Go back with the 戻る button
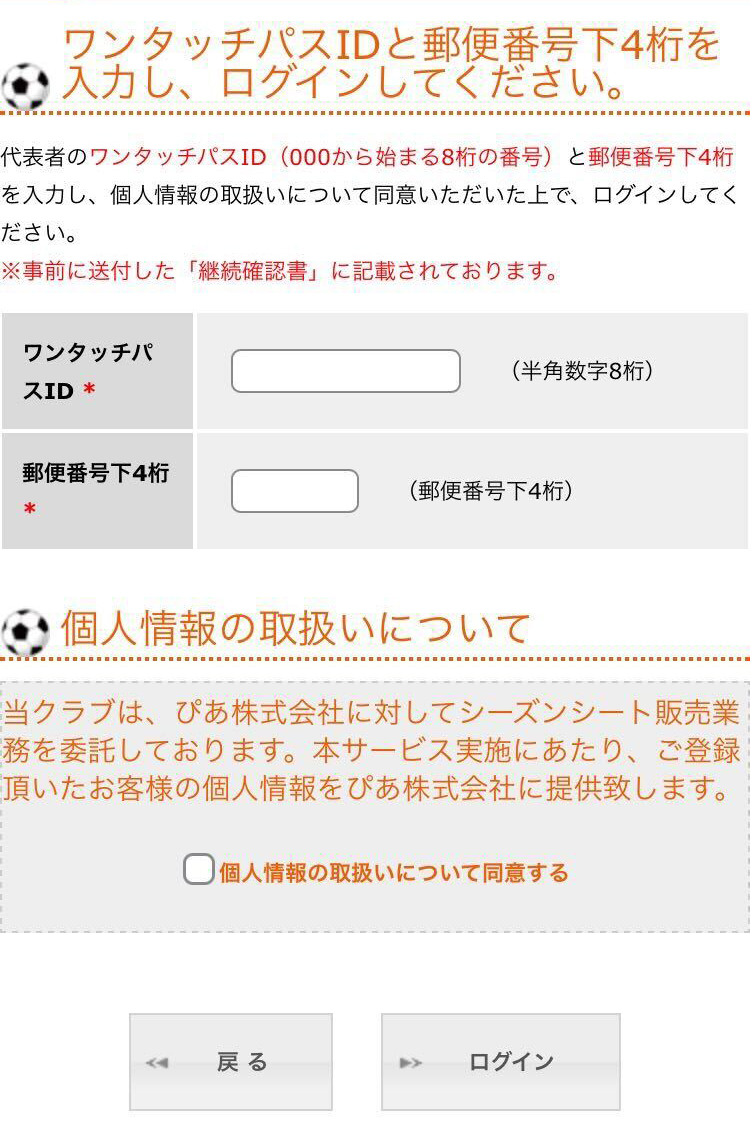Image resolution: width=750 pixels, height=1131 pixels. (x=230, y=1062)
